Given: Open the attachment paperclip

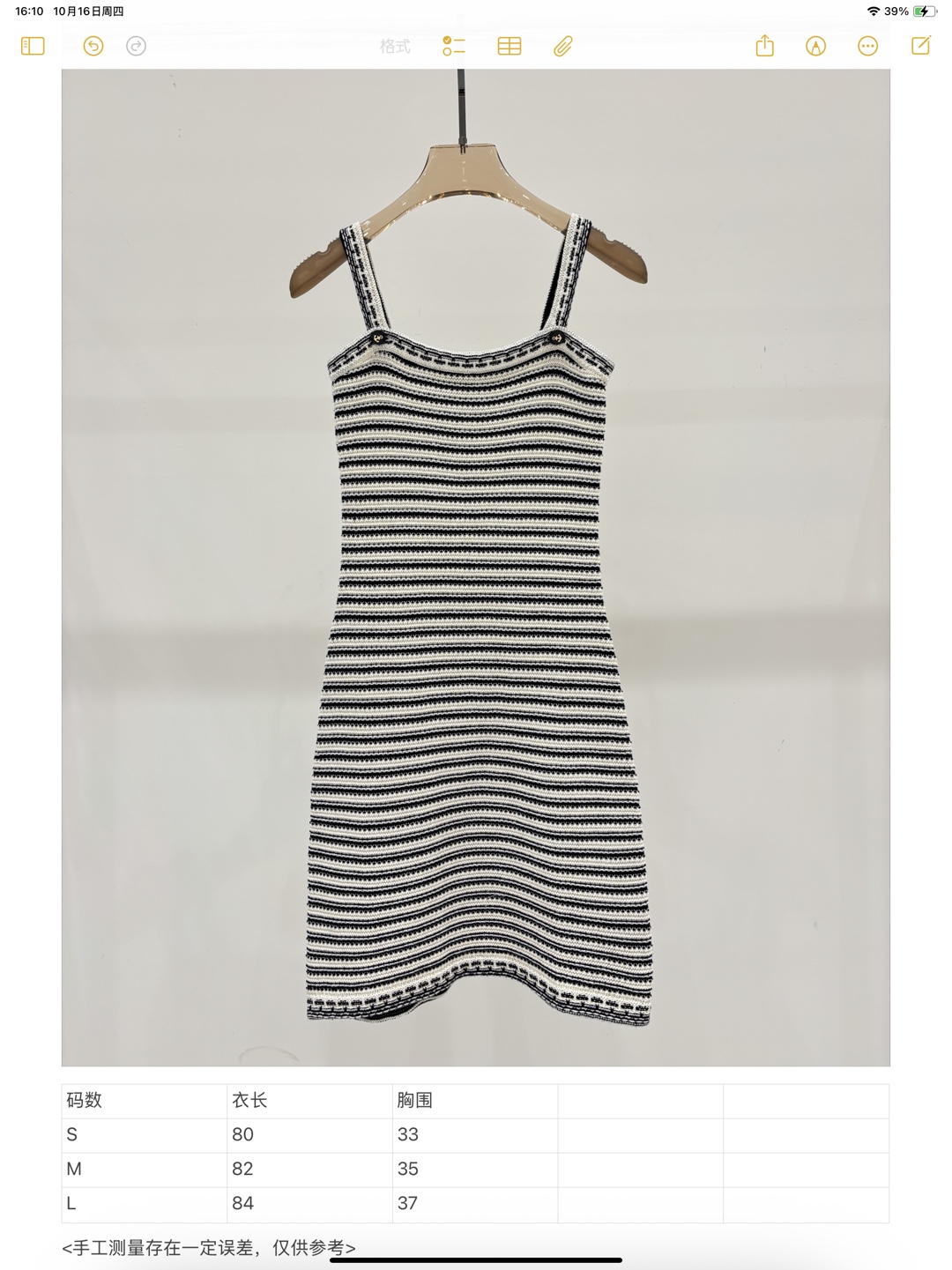Looking at the screenshot, I should (x=563, y=46).
